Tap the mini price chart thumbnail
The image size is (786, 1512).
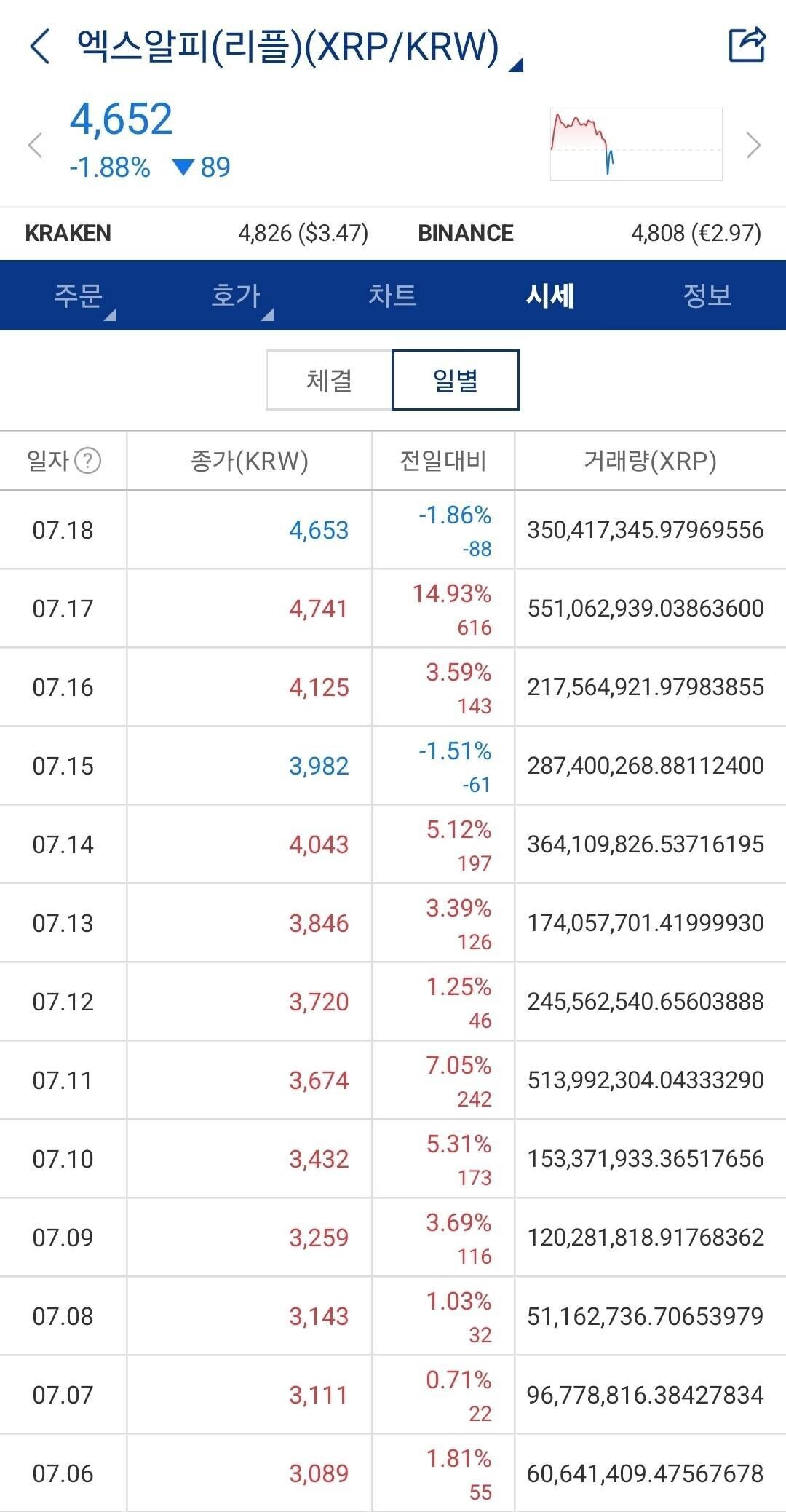635,143
